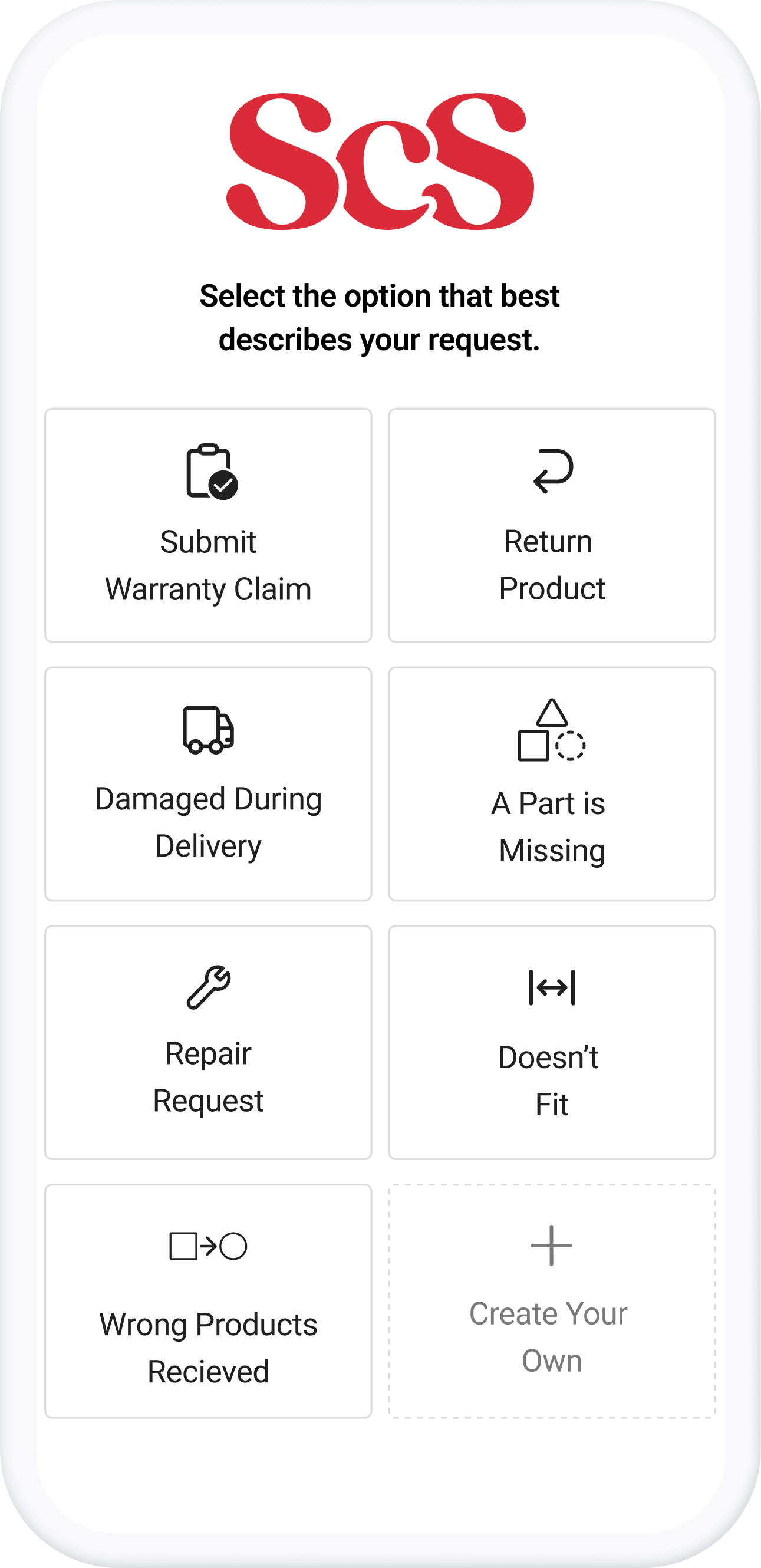Select Submit Warranty Claim option

coord(208,525)
